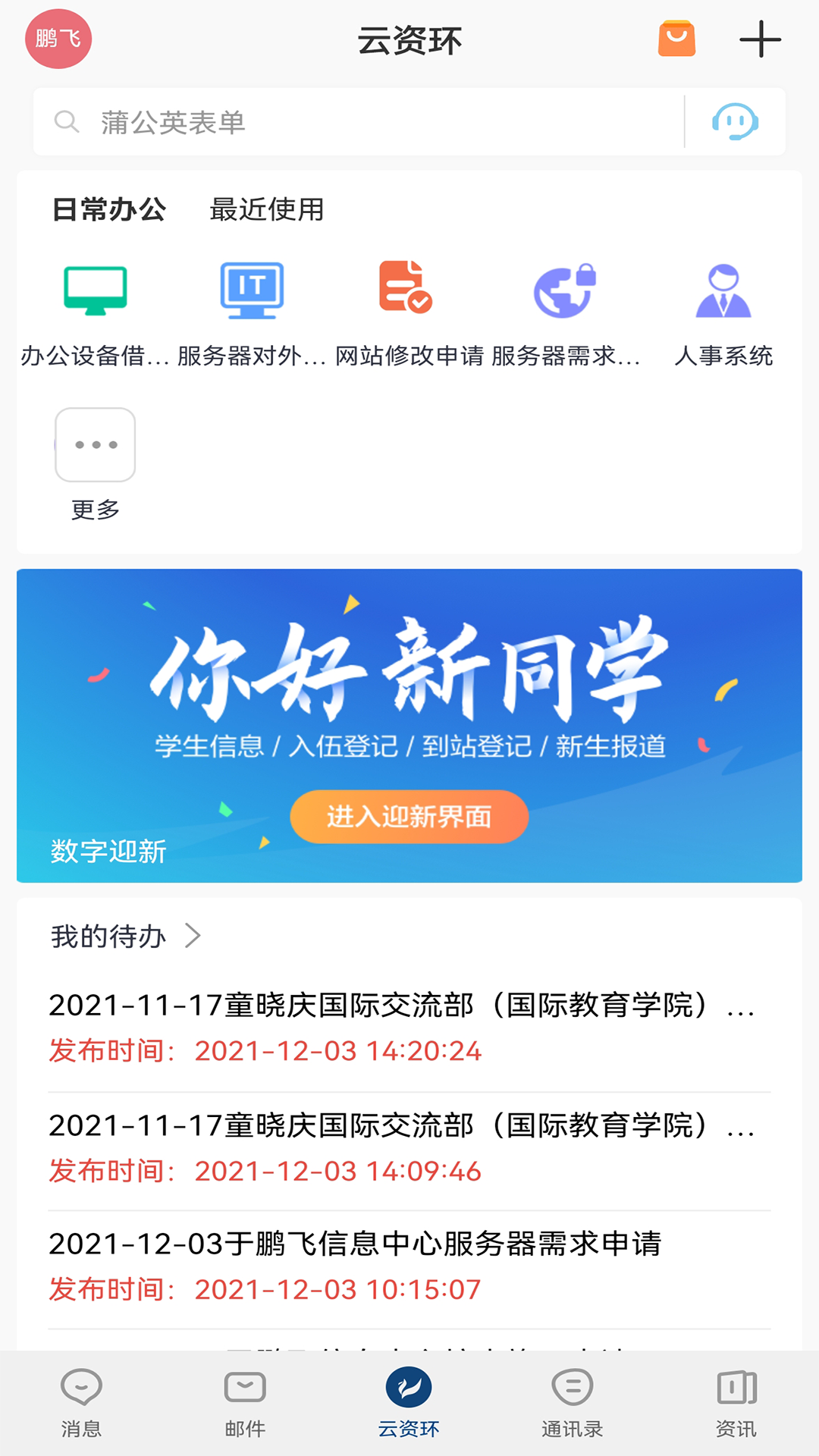This screenshot has width=819, height=1456.
Task: Tap the 数字迎新 banner image
Action: point(409,725)
